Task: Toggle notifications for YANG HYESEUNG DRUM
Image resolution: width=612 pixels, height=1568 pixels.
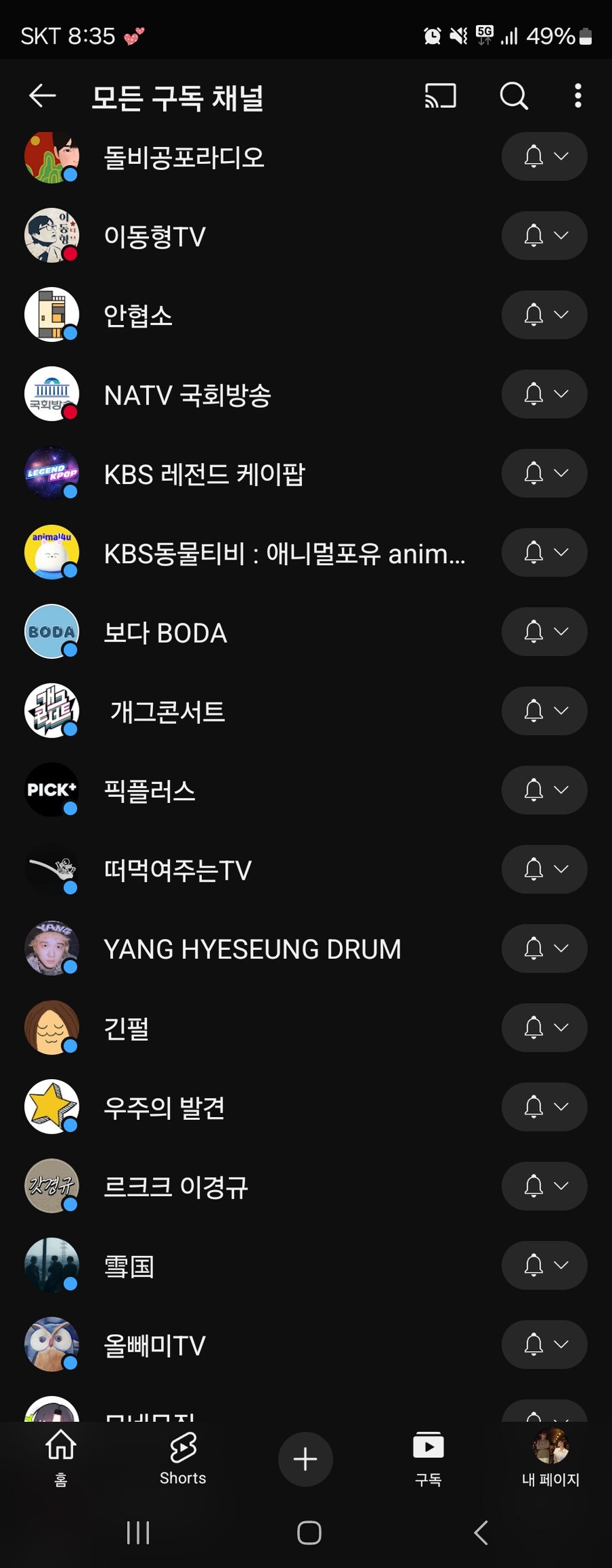Action: pos(532,949)
